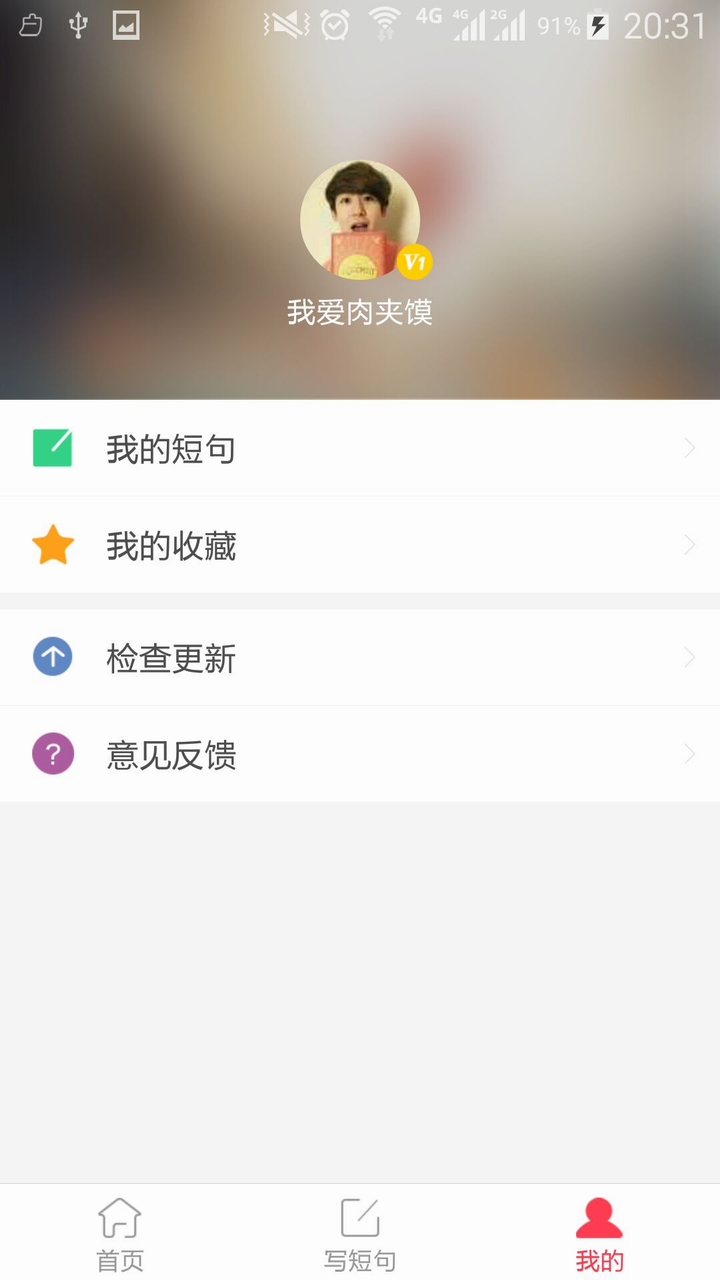Select 检查更新 to check for updates
The width and height of the screenshot is (720, 1280).
[360, 658]
